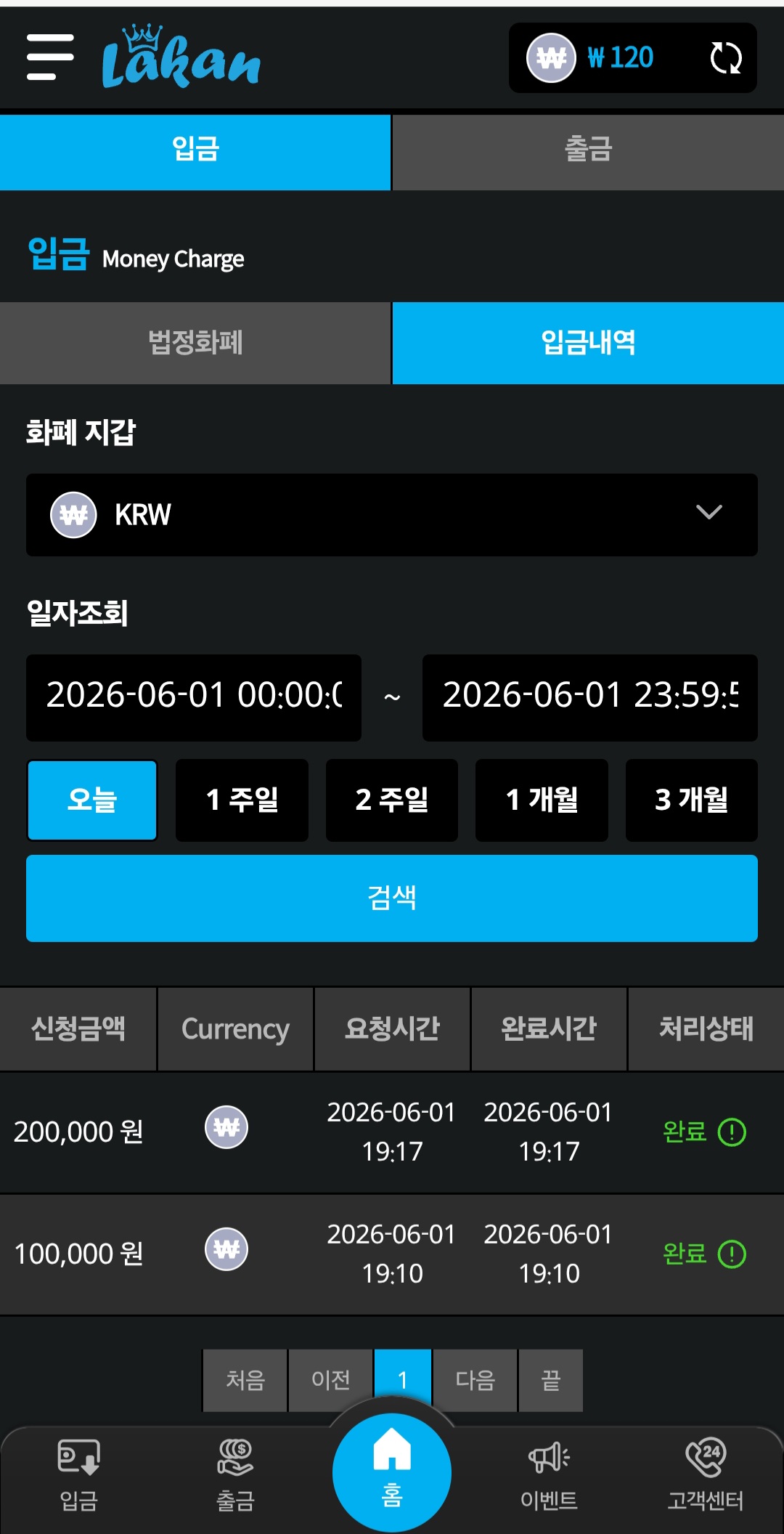The width and height of the screenshot is (784, 1534).
Task: Refresh the ₩120 balance
Action: (x=725, y=58)
